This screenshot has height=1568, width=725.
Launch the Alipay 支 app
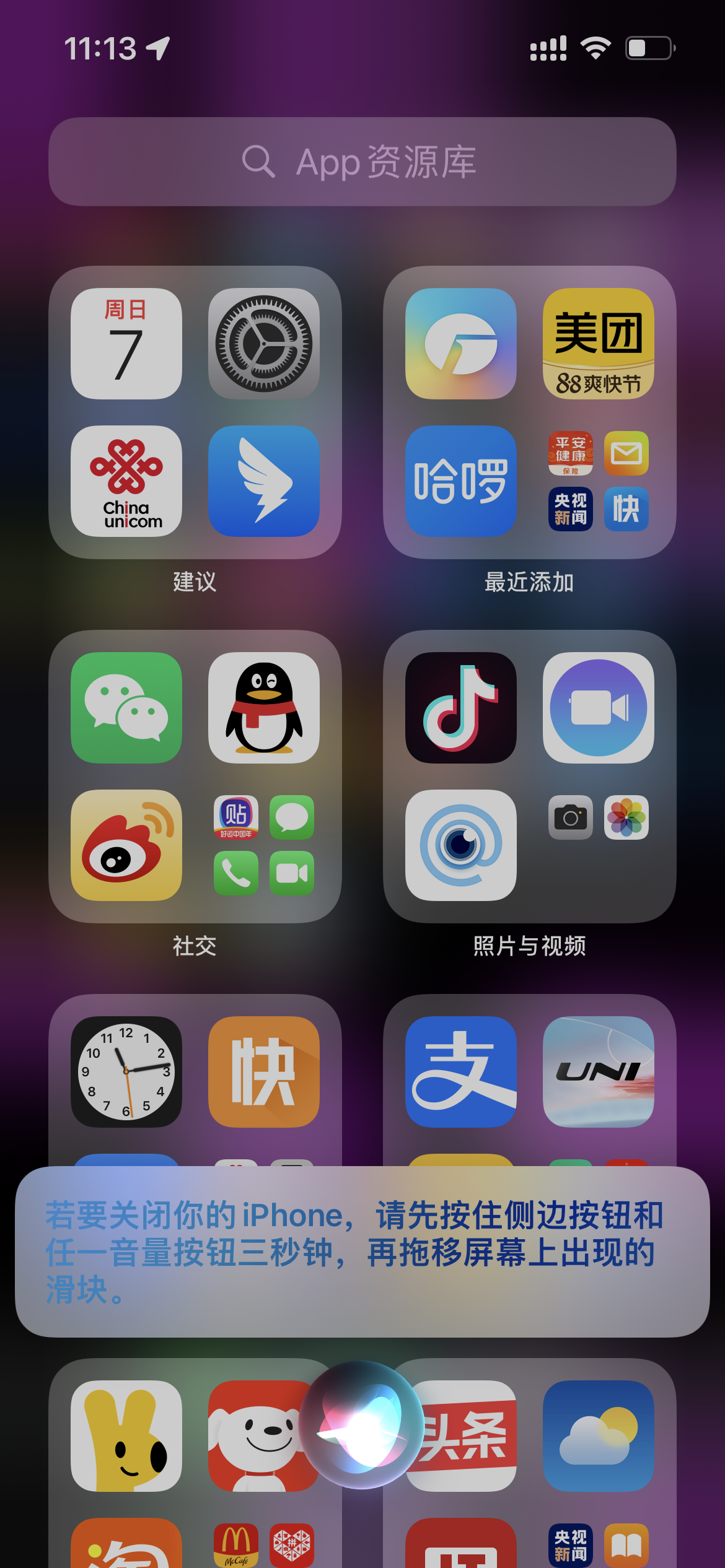point(461,1072)
